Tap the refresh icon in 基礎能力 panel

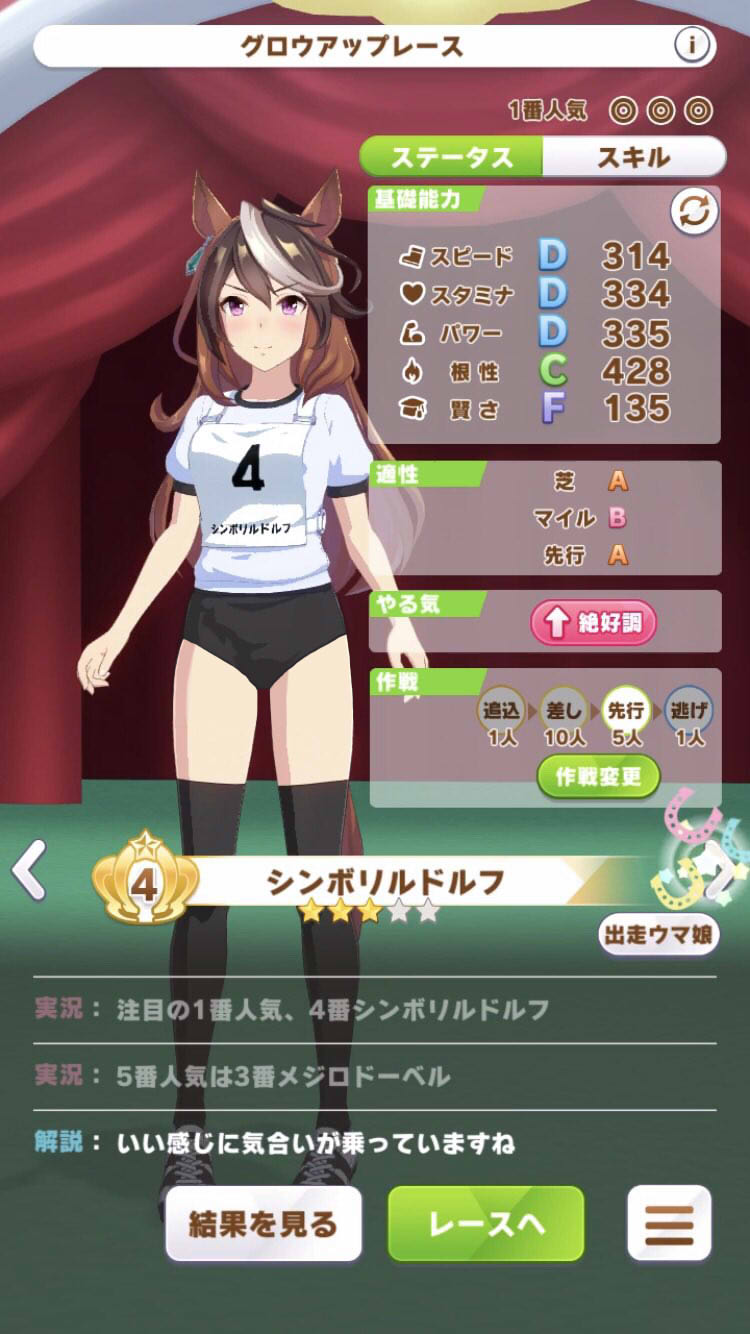694,211
